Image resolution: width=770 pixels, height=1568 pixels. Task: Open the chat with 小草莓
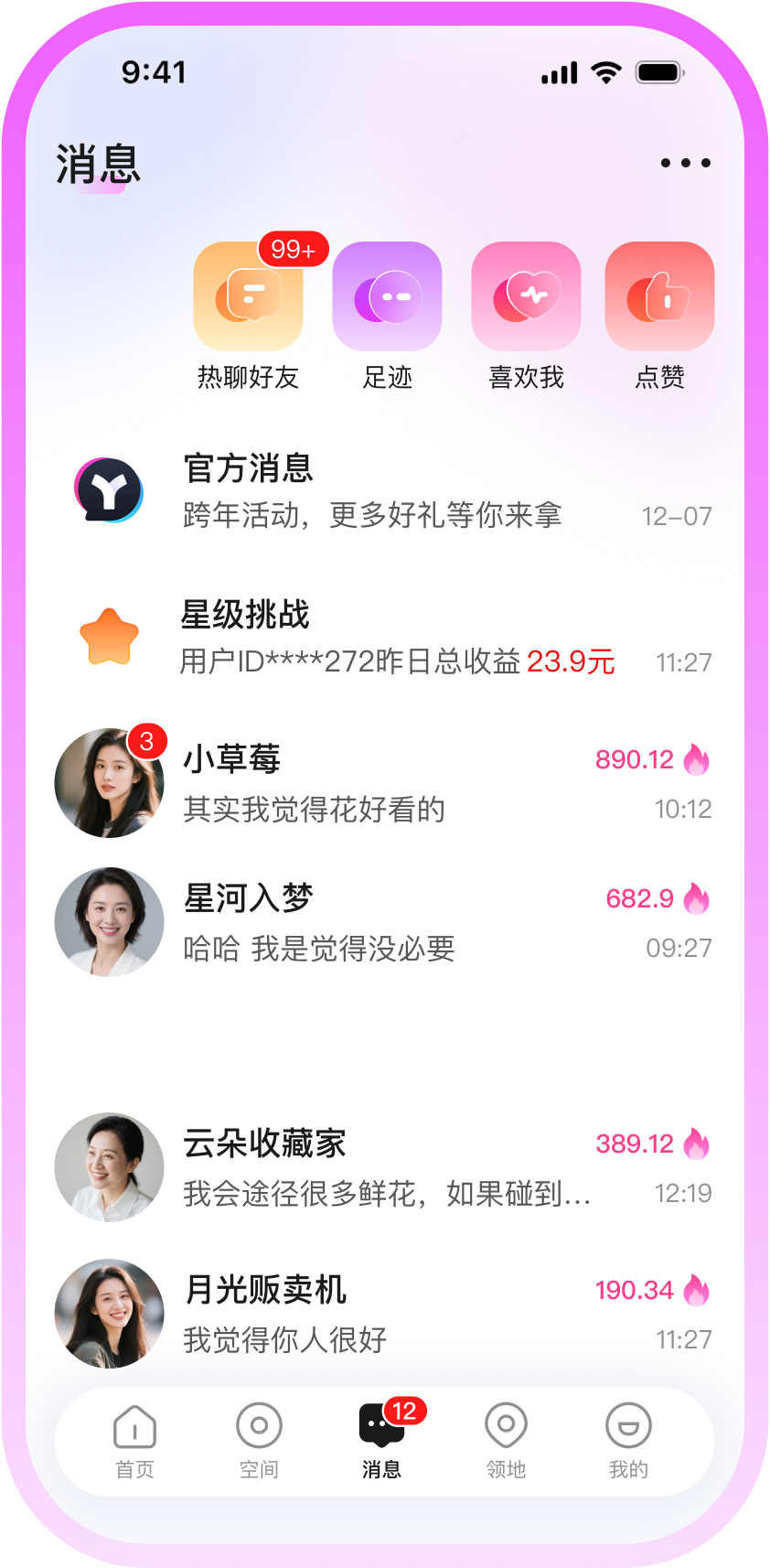[x=384, y=784]
